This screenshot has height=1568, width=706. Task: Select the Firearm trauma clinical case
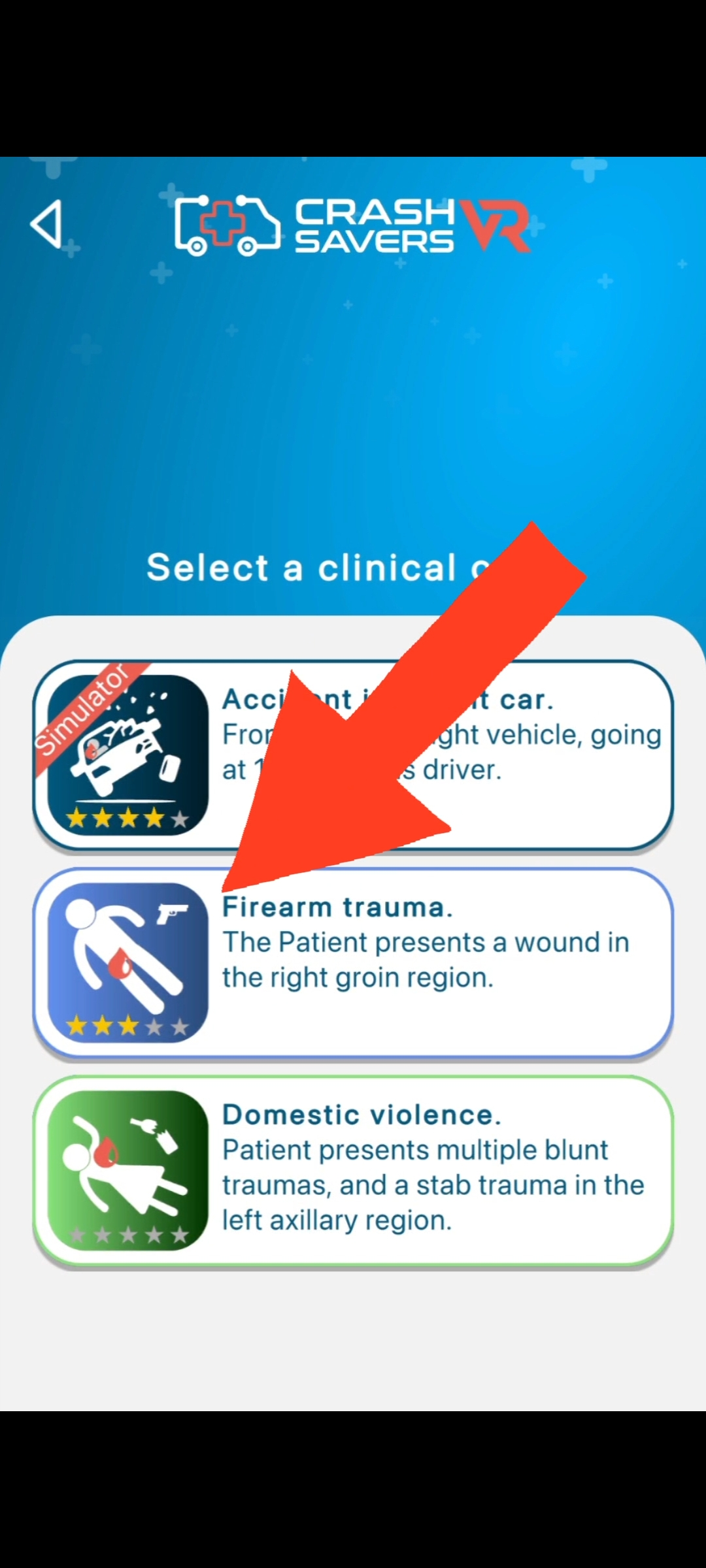[353, 962]
